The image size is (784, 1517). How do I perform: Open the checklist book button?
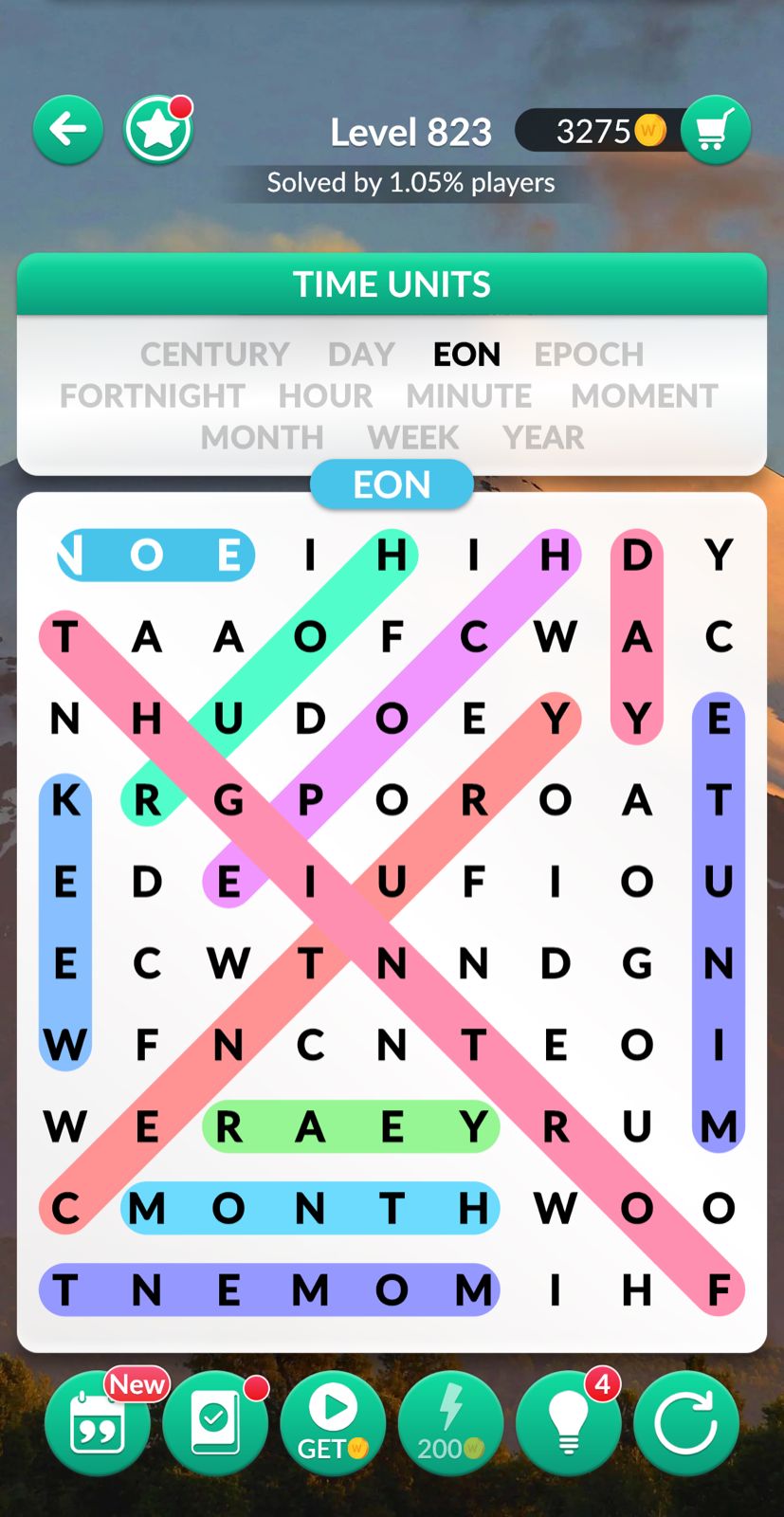pos(215,1423)
